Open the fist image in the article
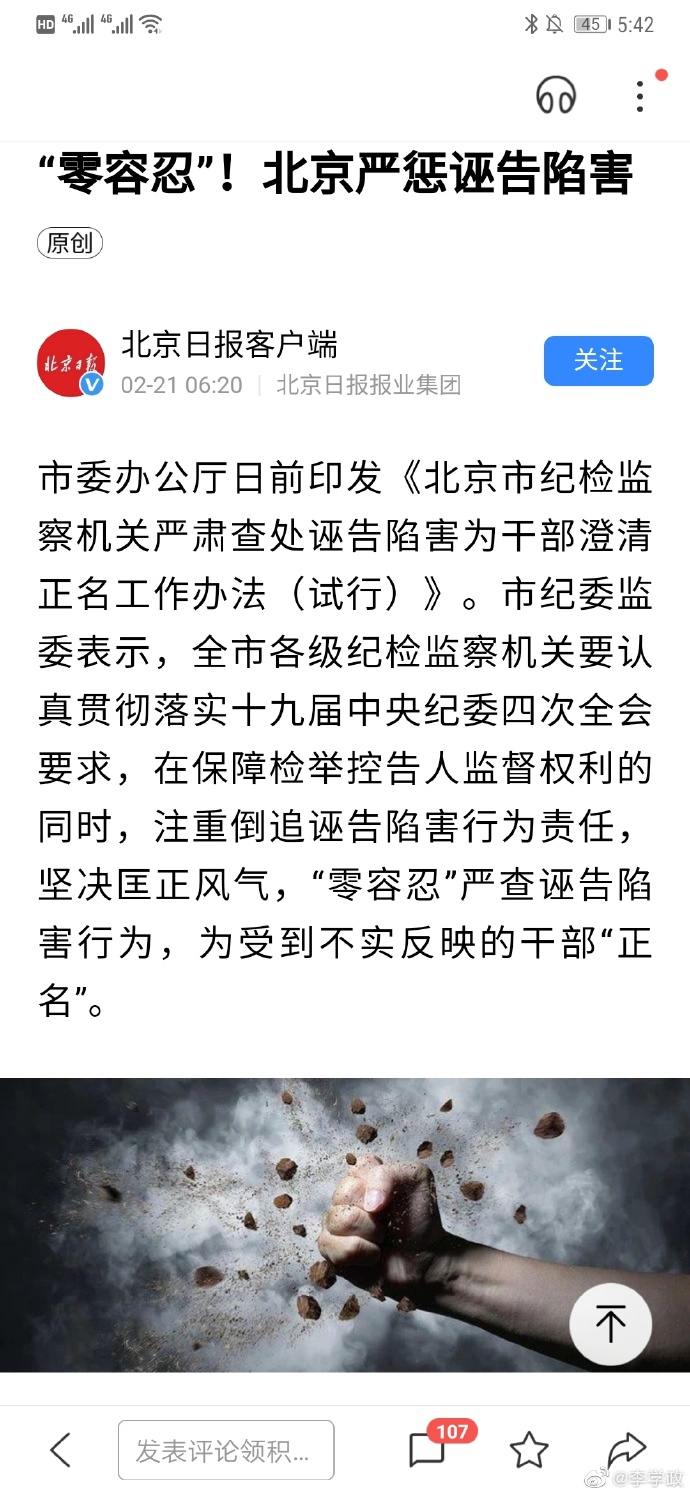Screen dimensions: 690x1495 coord(300,1225)
